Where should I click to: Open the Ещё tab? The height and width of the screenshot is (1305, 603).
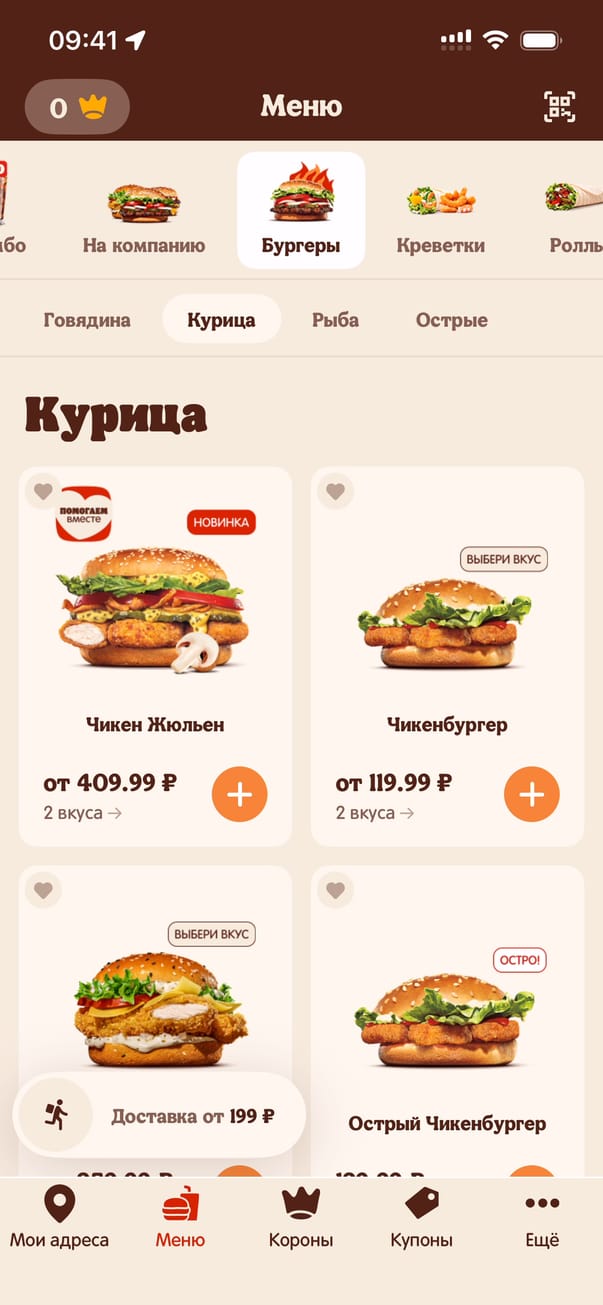coord(542,1217)
